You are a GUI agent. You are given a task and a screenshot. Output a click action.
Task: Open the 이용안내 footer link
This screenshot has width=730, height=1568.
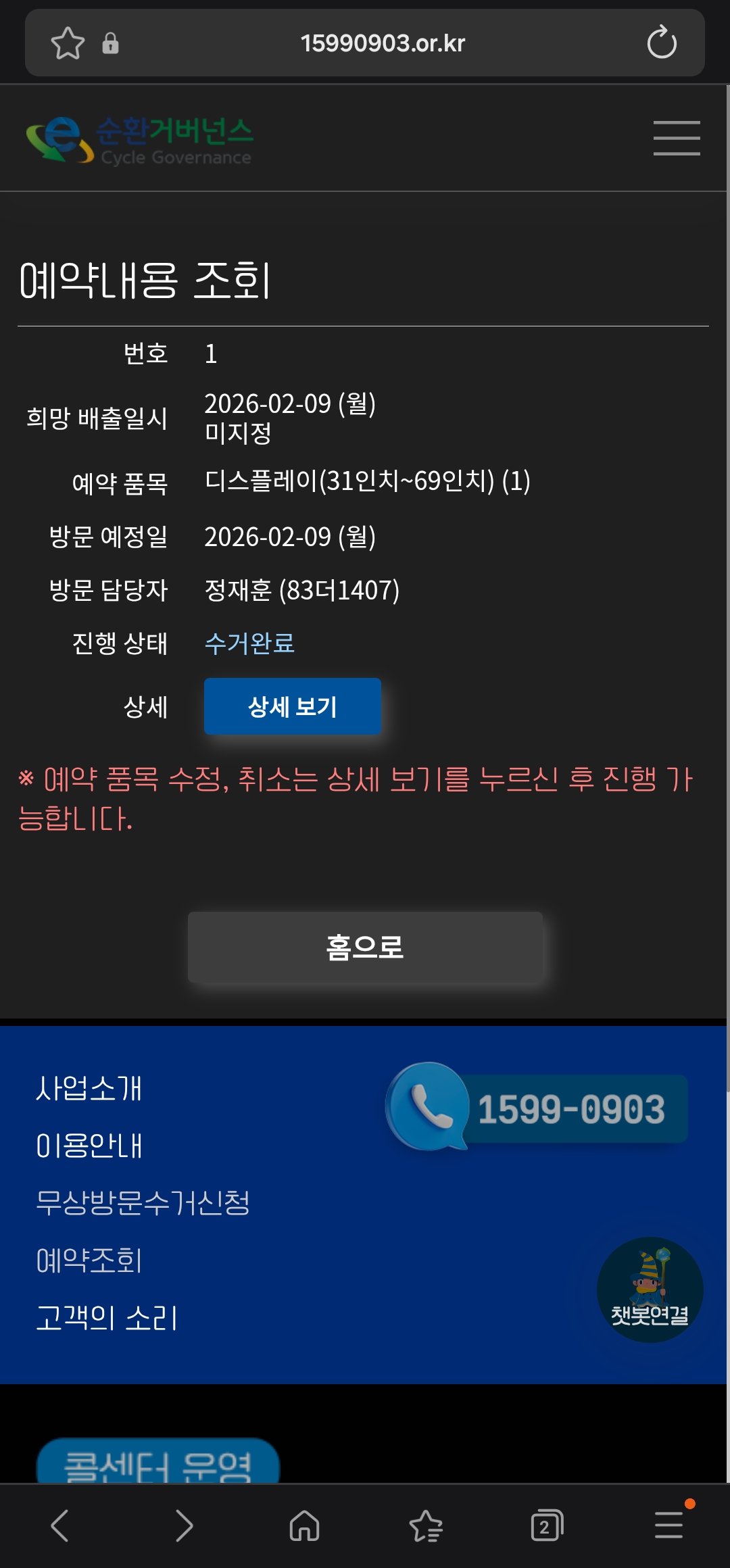pos(89,1146)
